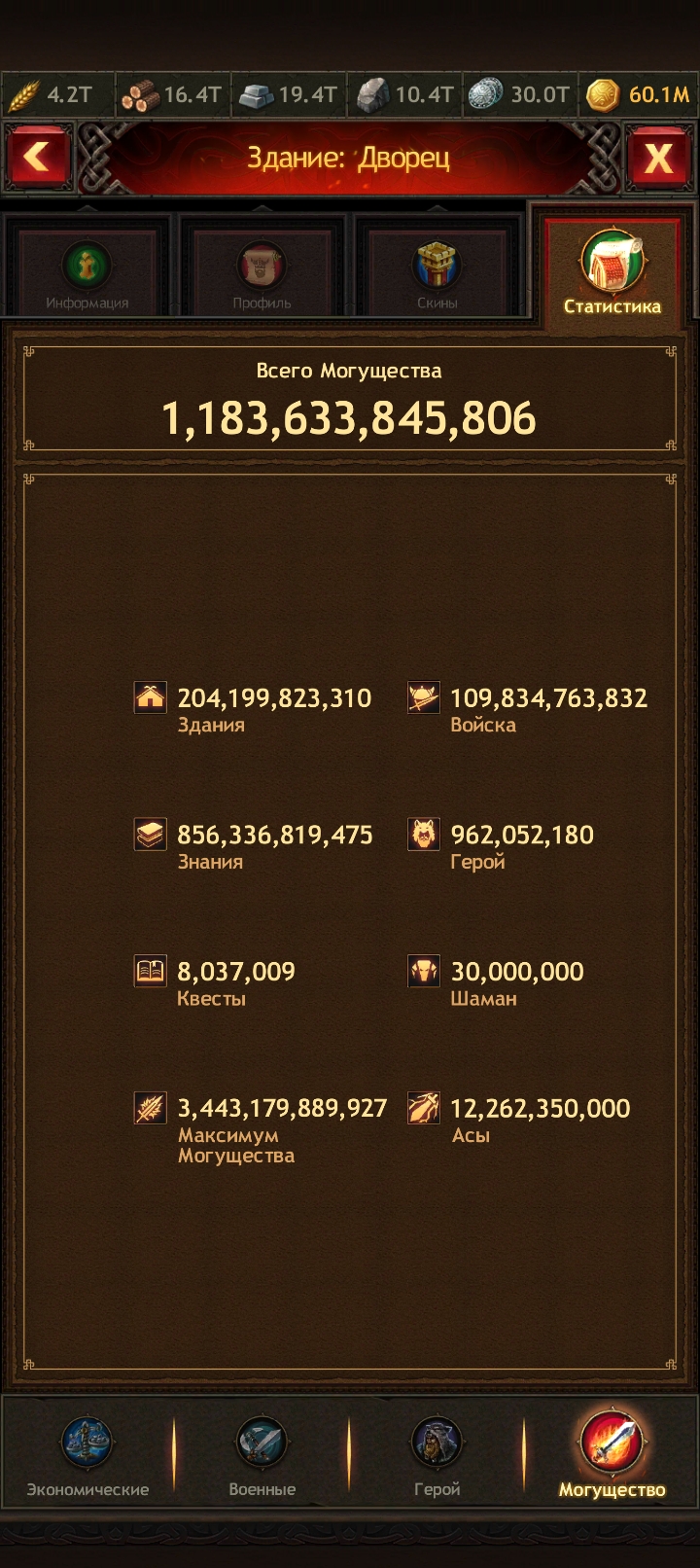
Task: Tap the gold coins balance 60.1M
Action: [x=639, y=94]
